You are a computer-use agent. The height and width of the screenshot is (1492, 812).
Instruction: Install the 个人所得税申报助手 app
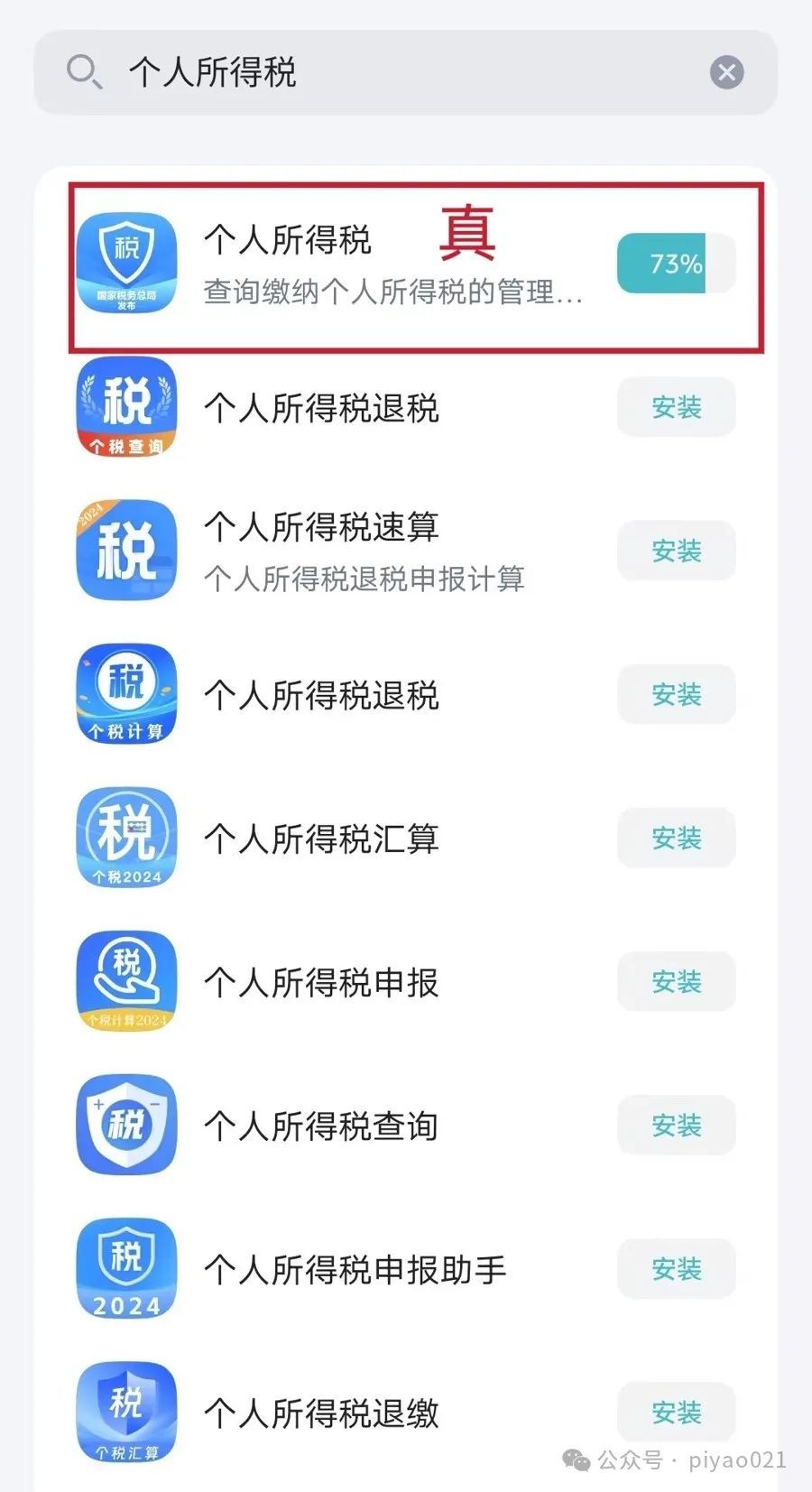coord(675,1269)
